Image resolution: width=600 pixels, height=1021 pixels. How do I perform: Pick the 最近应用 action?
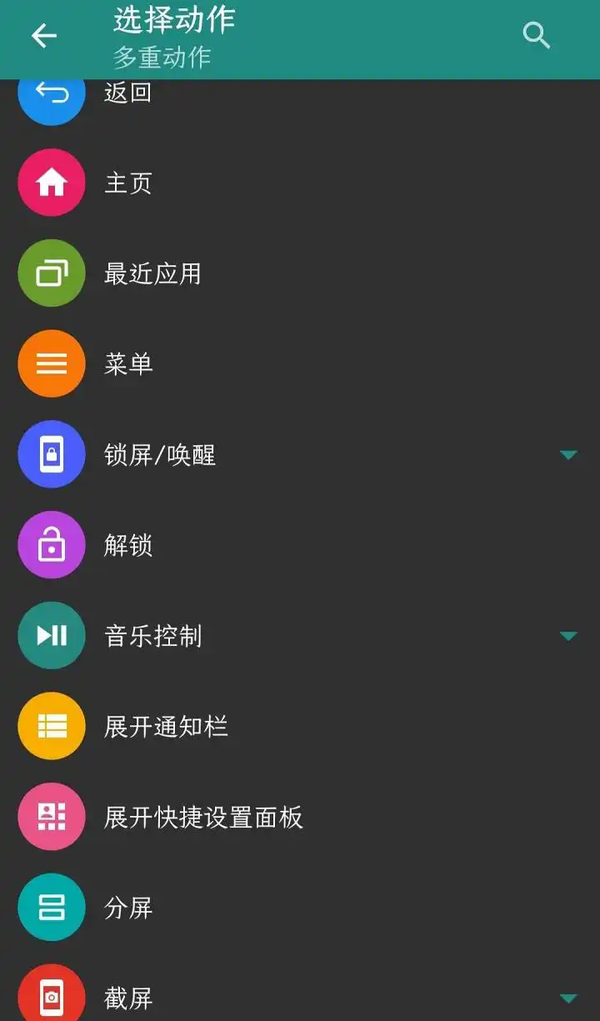pos(152,273)
